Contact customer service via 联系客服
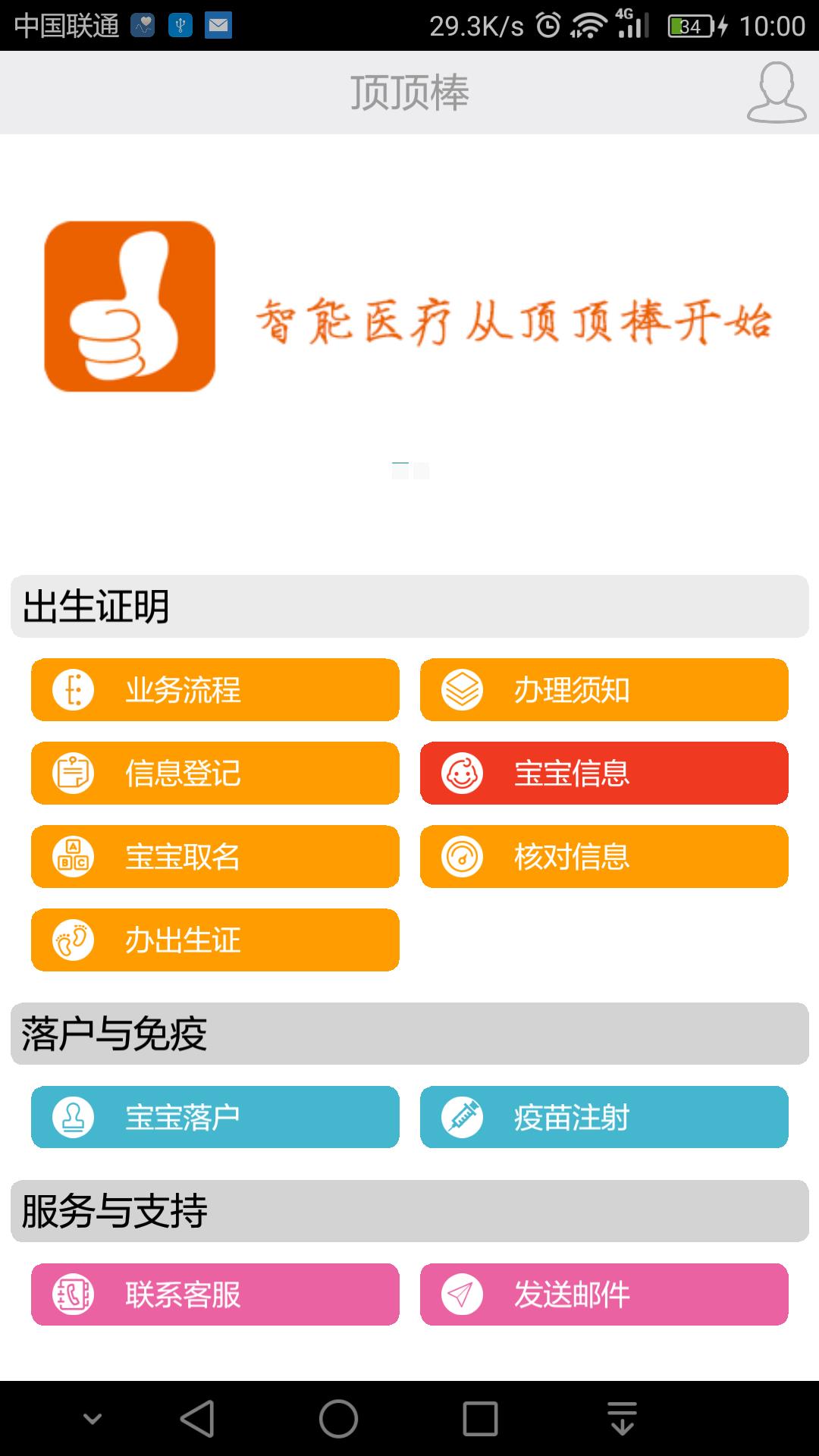This screenshot has height=1456, width=819. (x=215, y=1294)
